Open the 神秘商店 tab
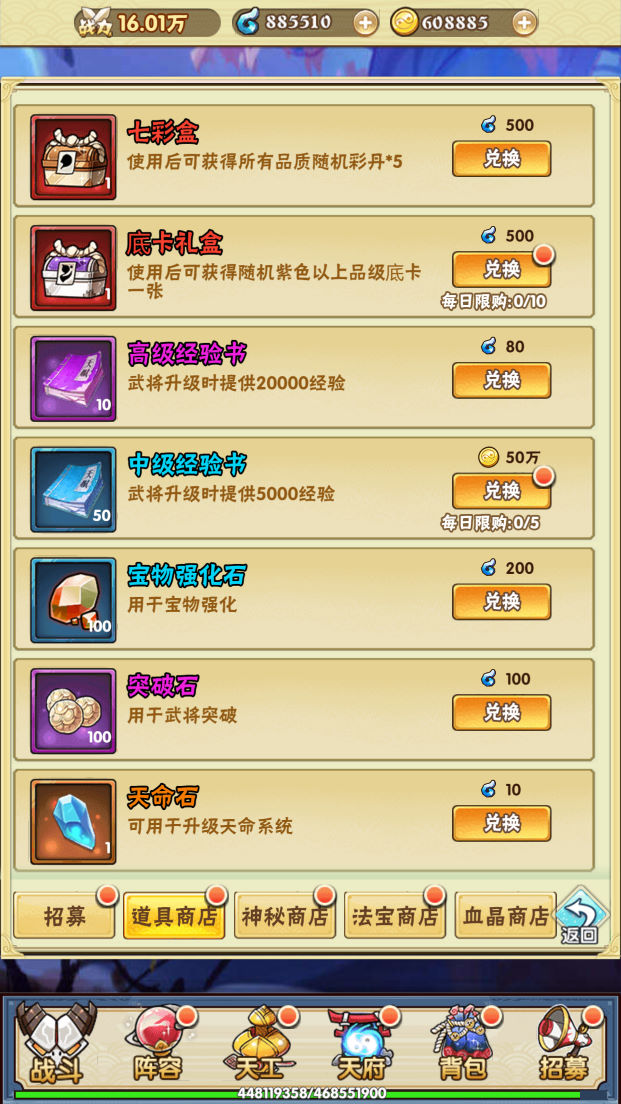The height and width of the screenshot is (1104, 621). point(284,916)
